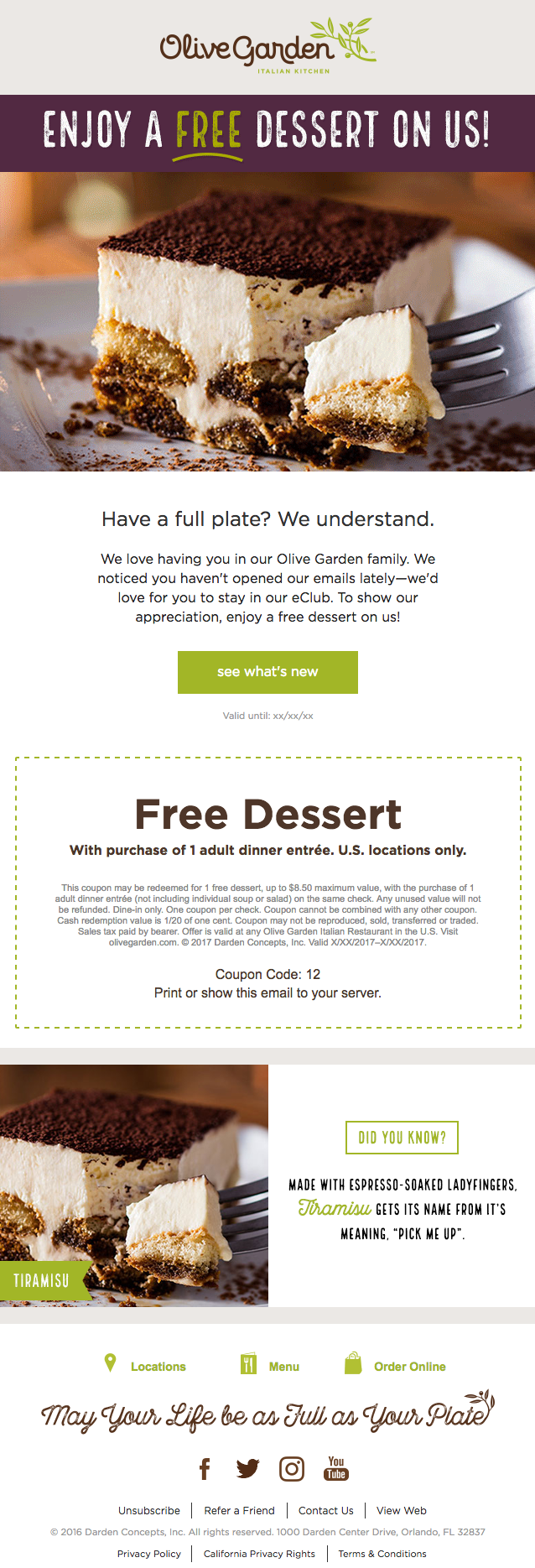Go to Order Online
Image resolution: width=535 pixels, height=1568 pixels.
(x=409, y=1367)
